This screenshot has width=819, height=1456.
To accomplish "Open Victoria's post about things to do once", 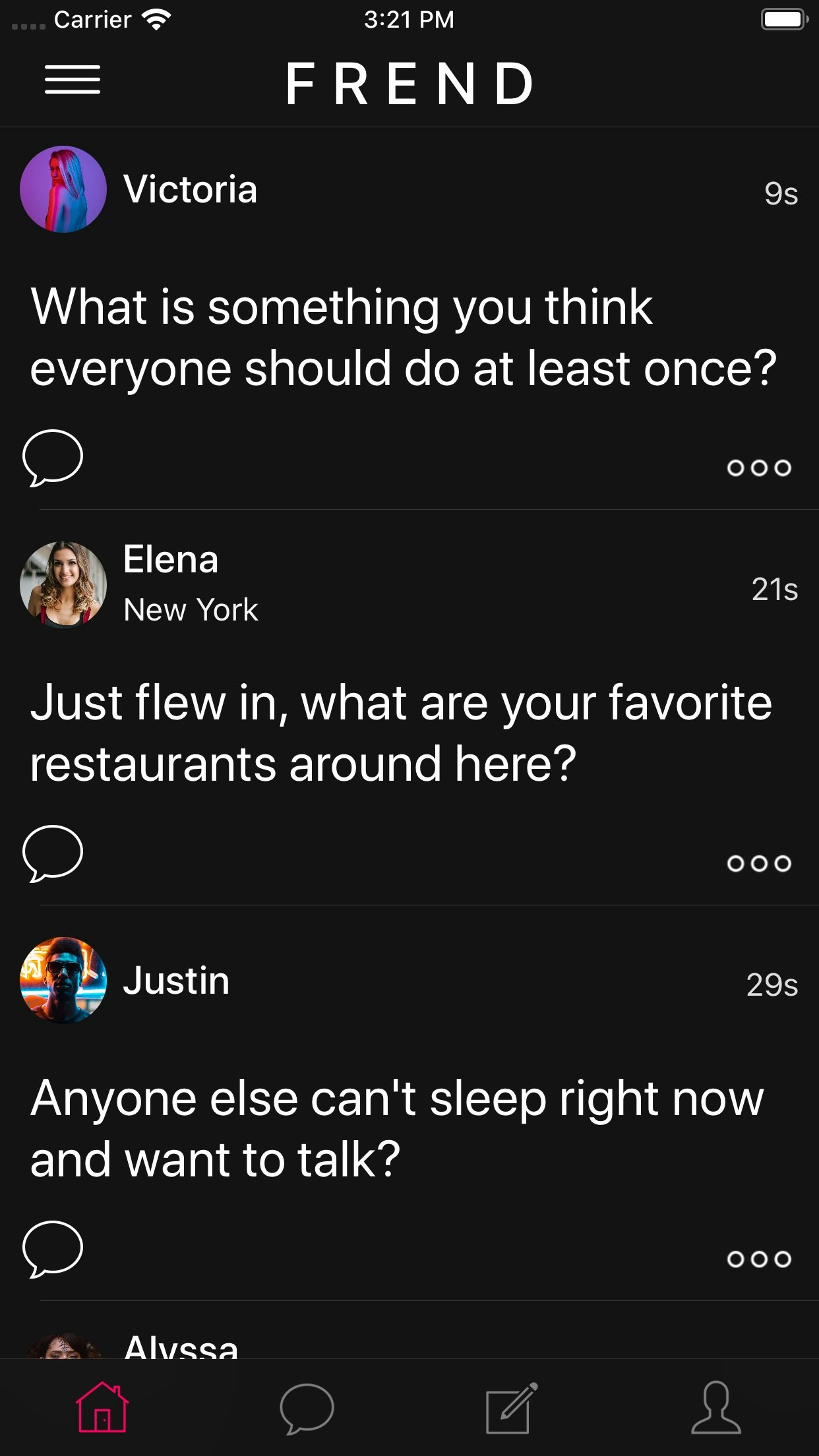I will [x=402, y=338].
